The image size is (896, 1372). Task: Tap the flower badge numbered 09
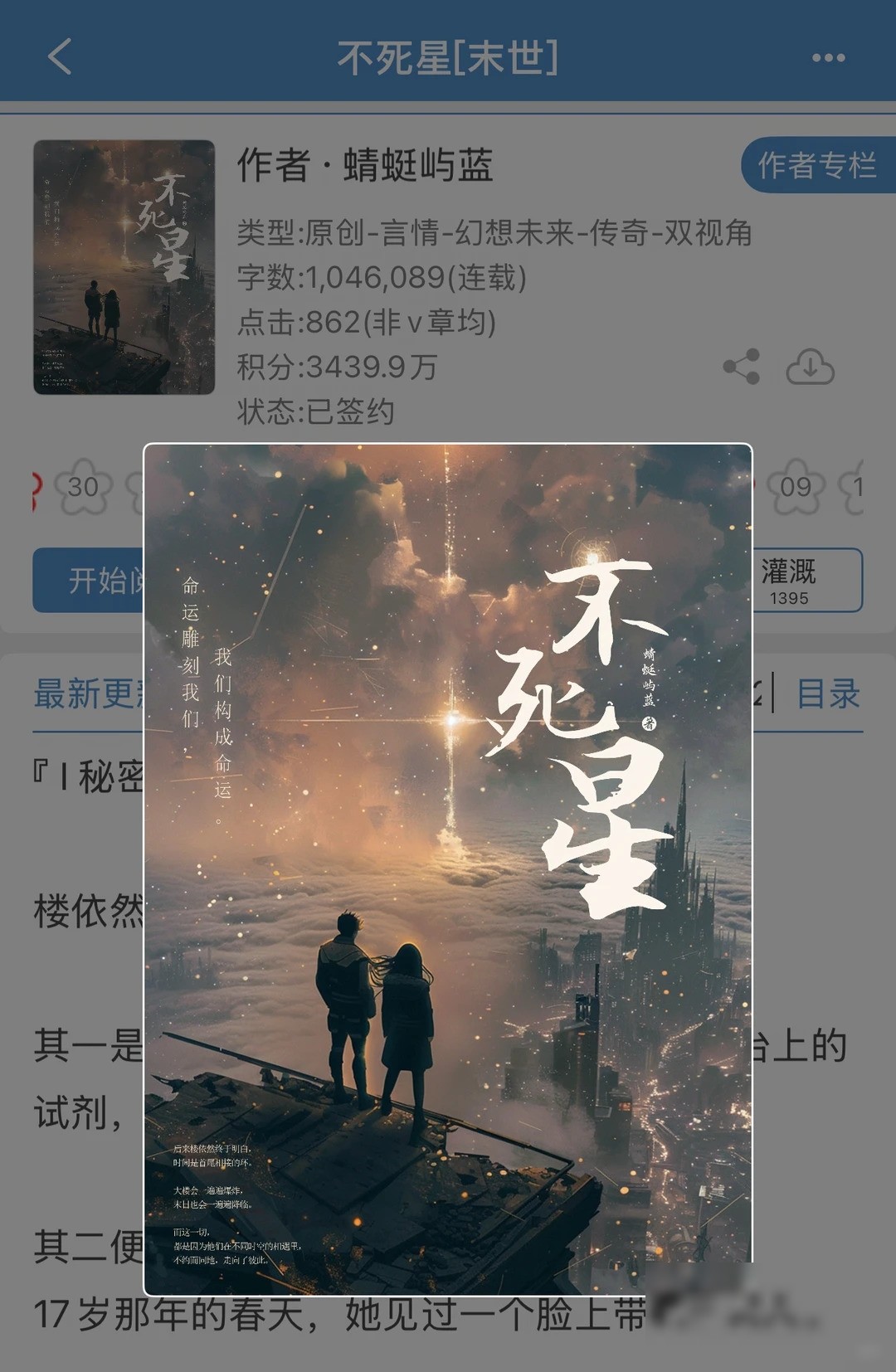point(796,487)
